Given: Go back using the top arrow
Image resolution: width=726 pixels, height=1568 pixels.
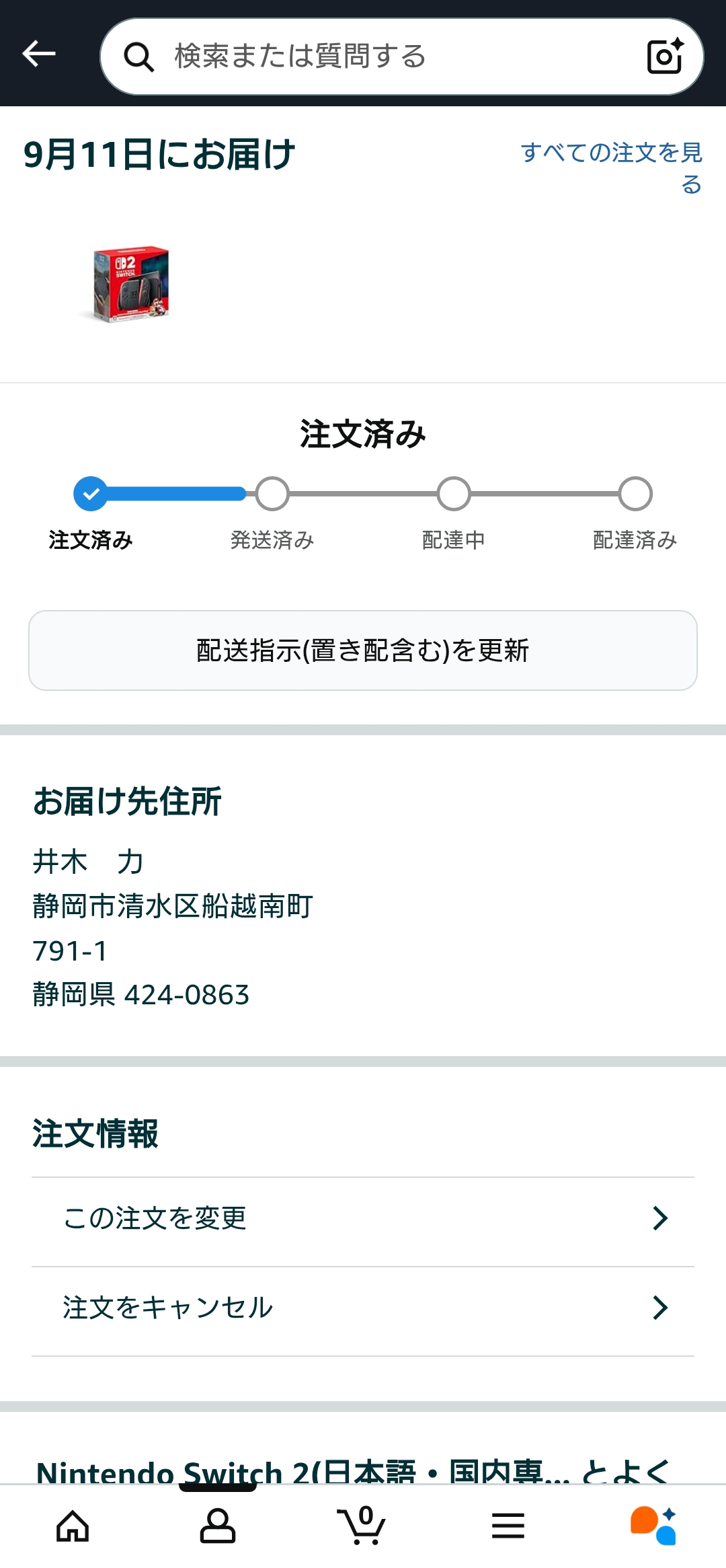Looking at the screenshot, I should coord(39,54).
